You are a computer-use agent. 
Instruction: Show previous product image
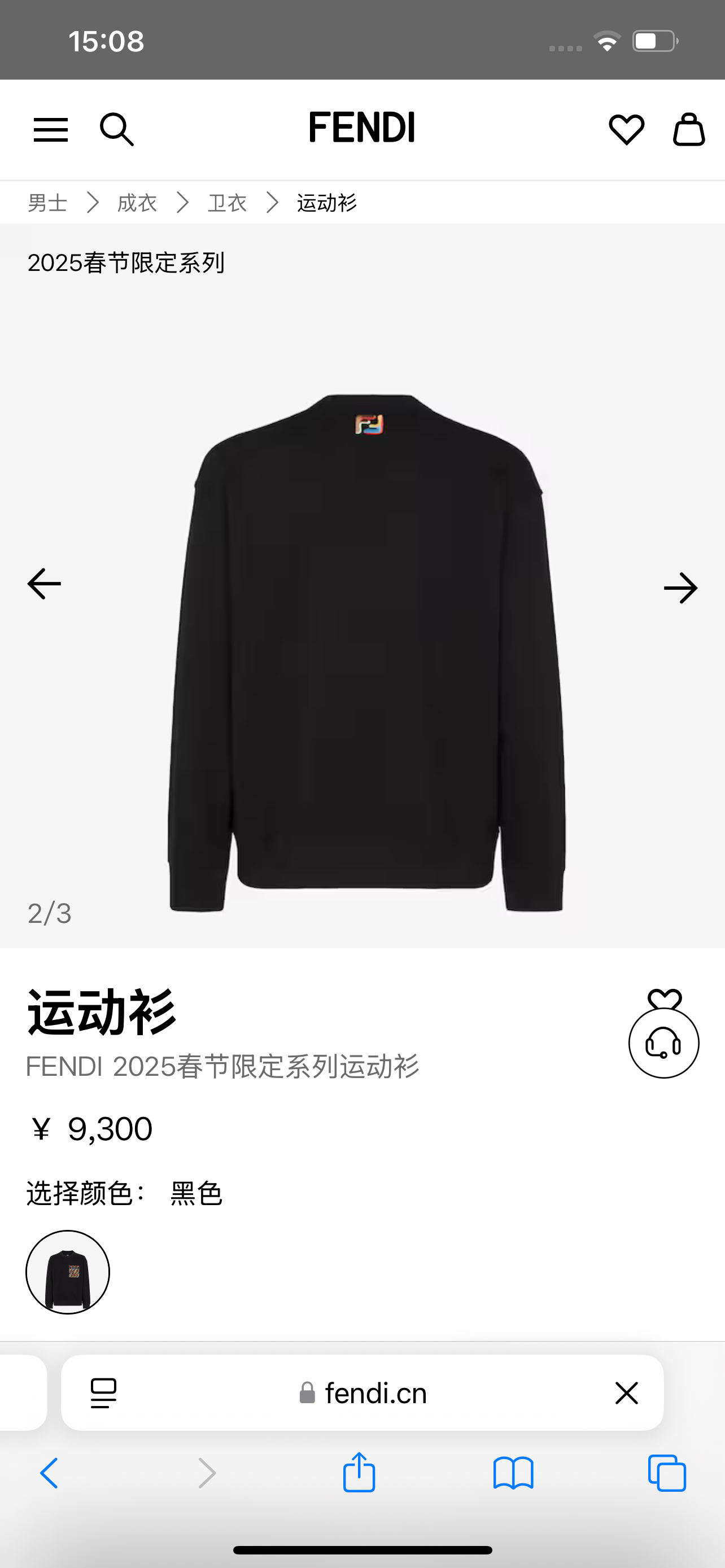click(x=45, y=584)
